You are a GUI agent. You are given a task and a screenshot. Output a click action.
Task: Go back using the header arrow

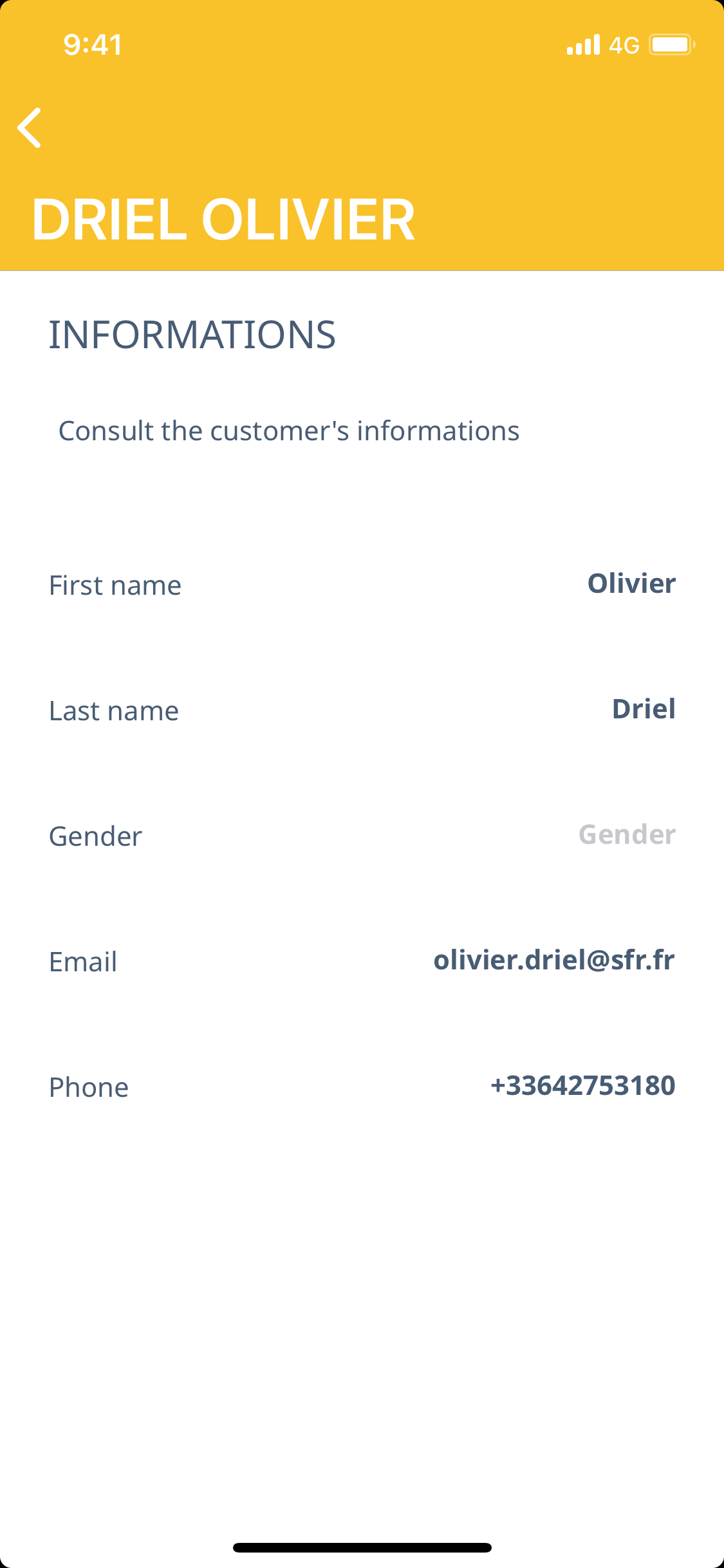[30, 128]
